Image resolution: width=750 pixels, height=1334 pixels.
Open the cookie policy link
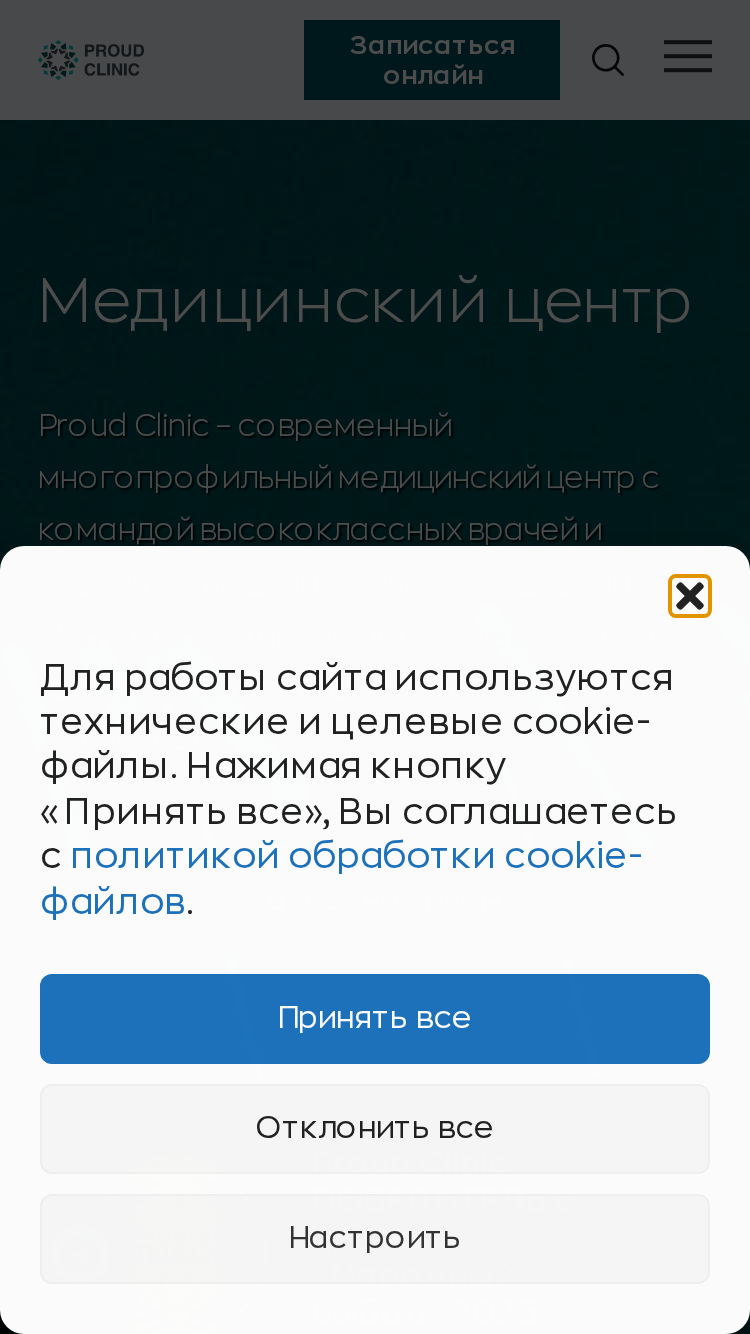click(341, 878)
